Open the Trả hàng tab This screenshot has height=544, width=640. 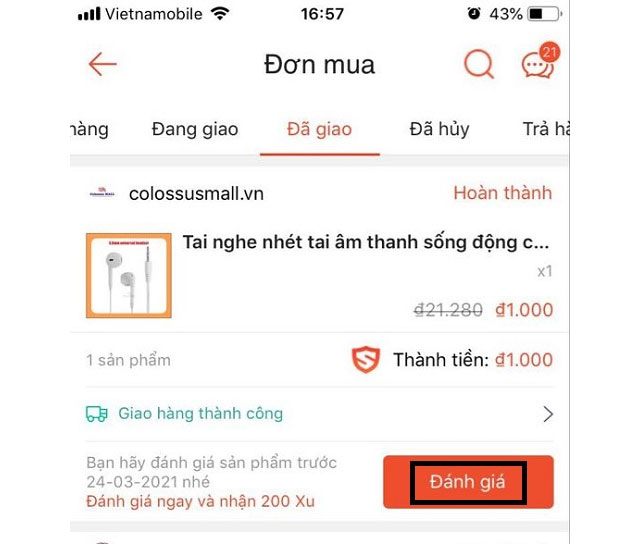[x=546, y=129]
